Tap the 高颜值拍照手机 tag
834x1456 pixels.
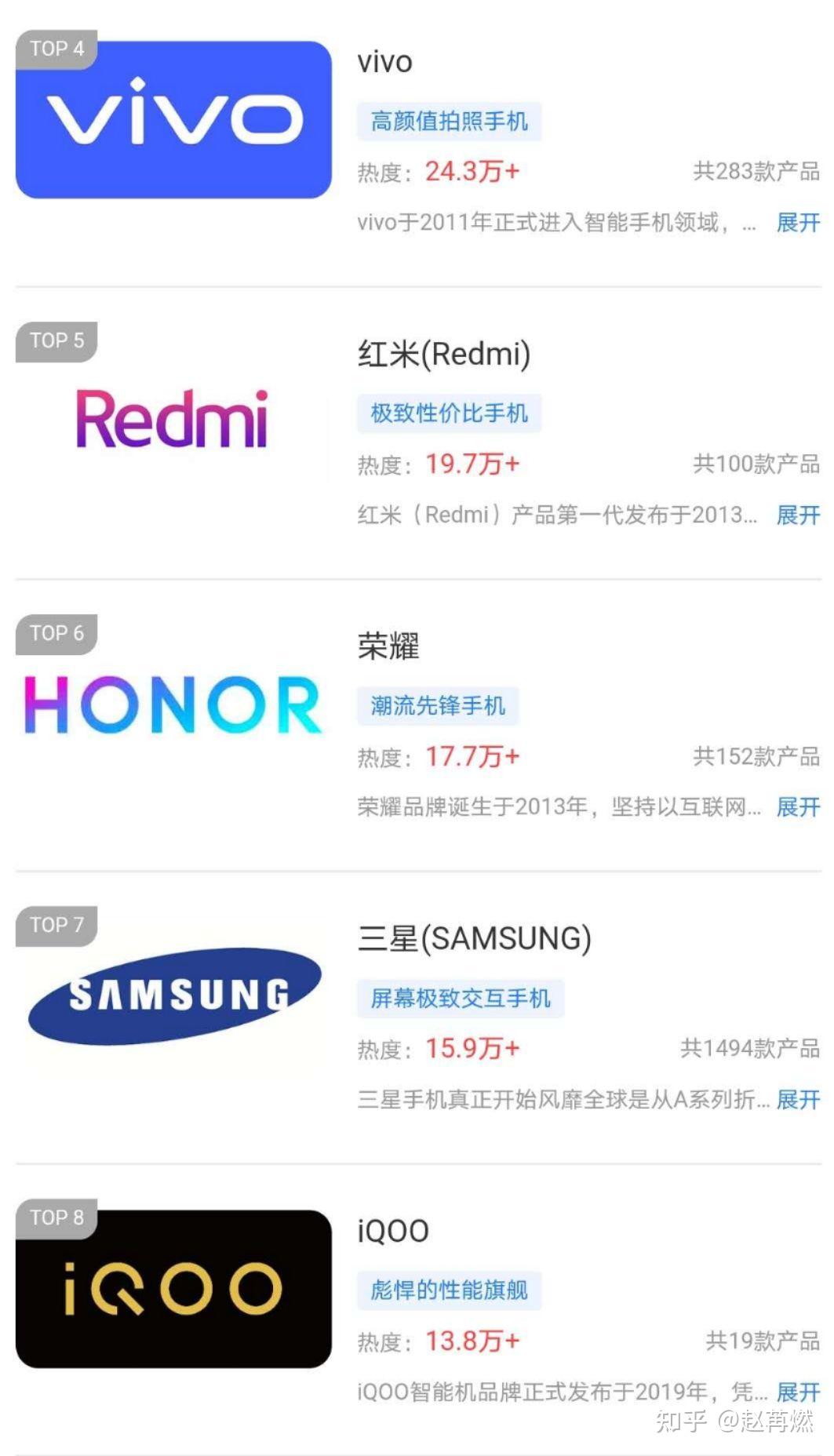[x=449, y=122]
